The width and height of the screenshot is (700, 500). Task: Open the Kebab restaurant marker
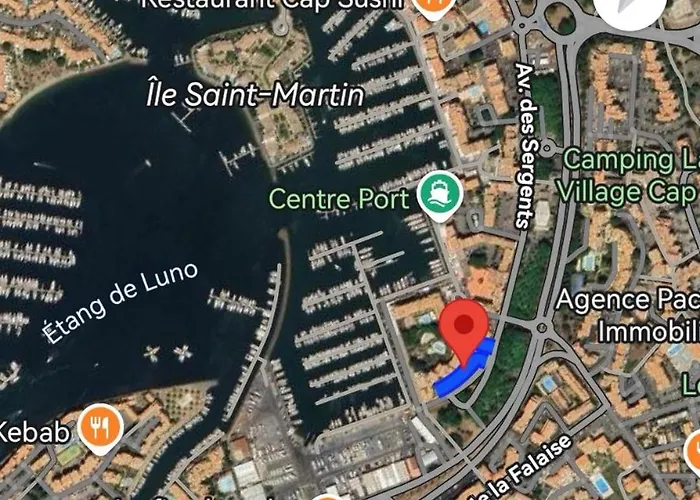[x=100, y=428]
